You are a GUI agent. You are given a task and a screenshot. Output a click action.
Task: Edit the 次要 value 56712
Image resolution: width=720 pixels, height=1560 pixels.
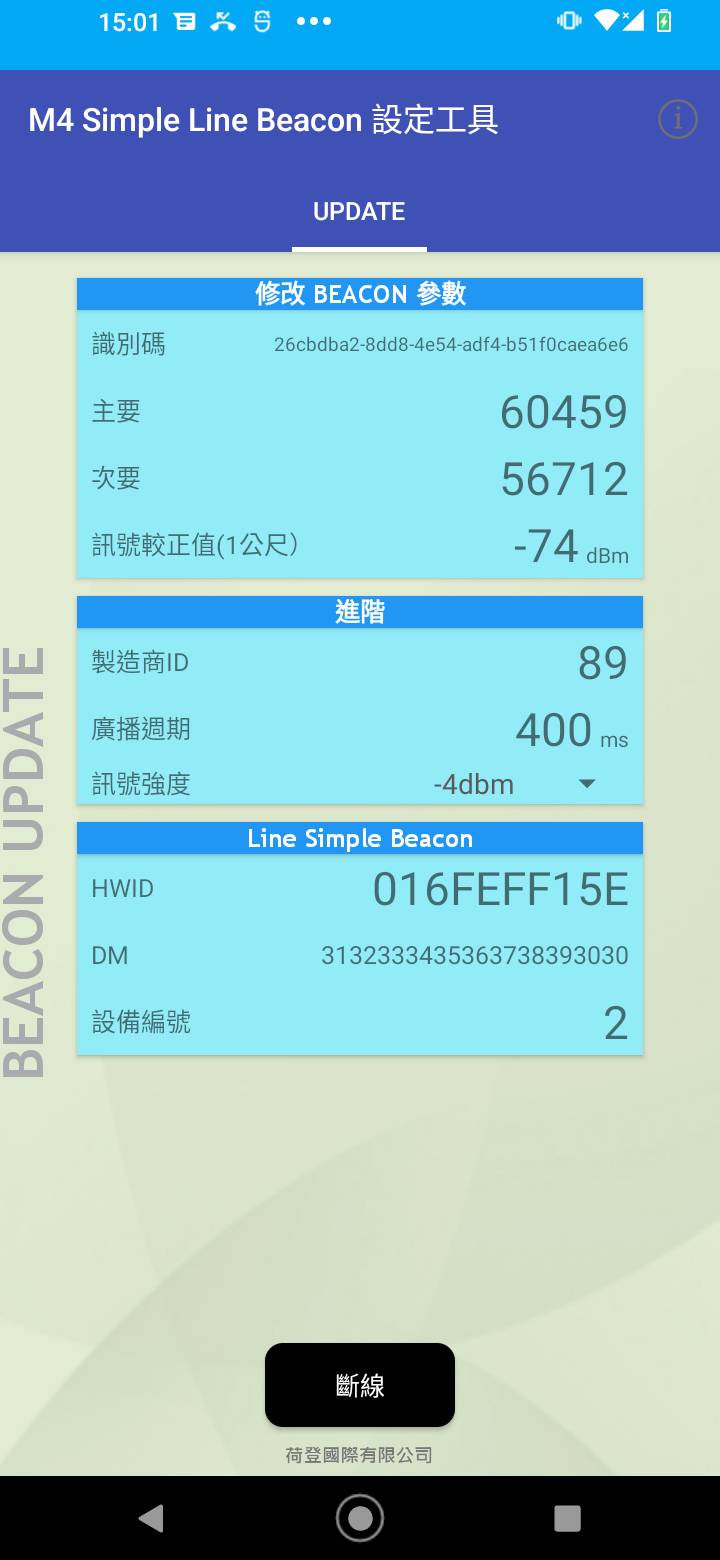pos(564,479)
